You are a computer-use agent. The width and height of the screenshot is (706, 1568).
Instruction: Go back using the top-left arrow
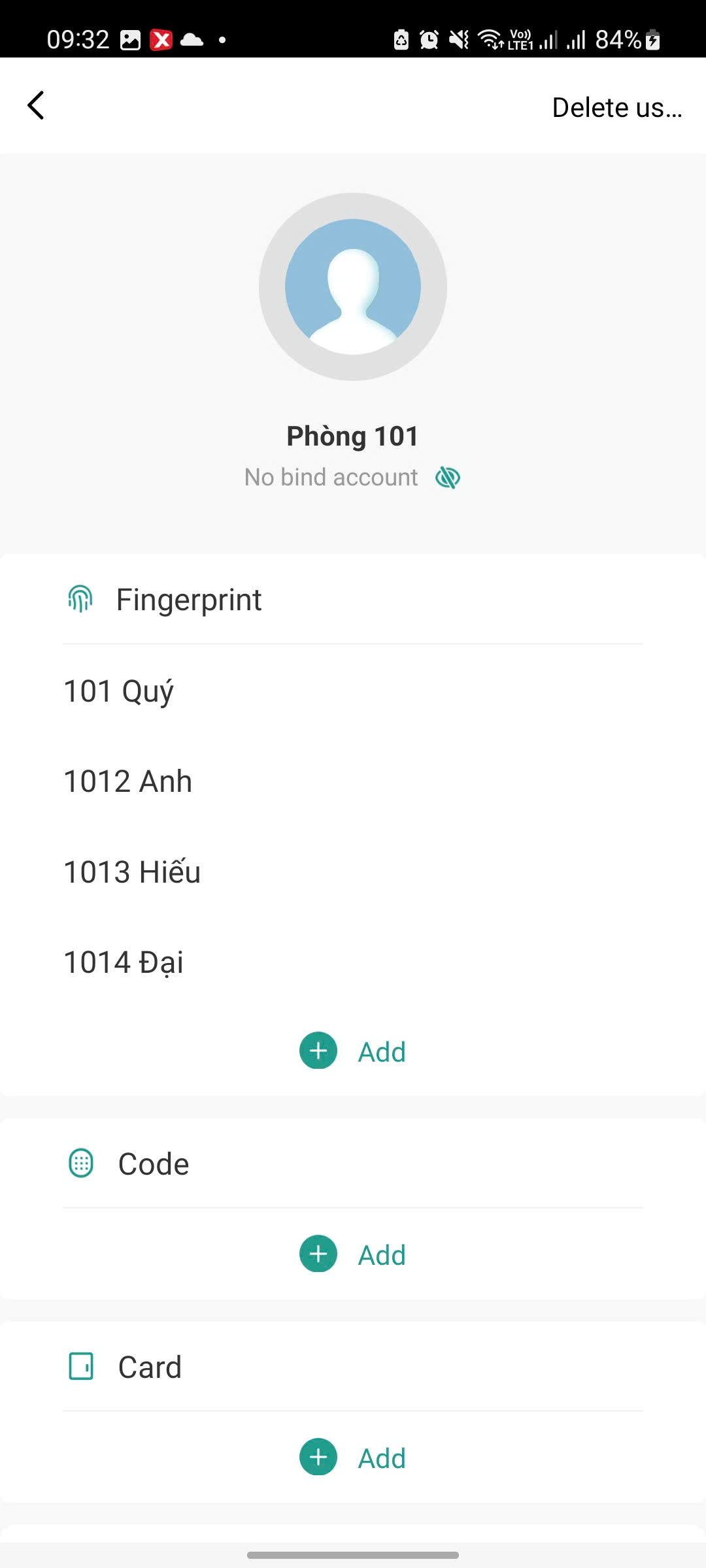click(x=36, y=106)
